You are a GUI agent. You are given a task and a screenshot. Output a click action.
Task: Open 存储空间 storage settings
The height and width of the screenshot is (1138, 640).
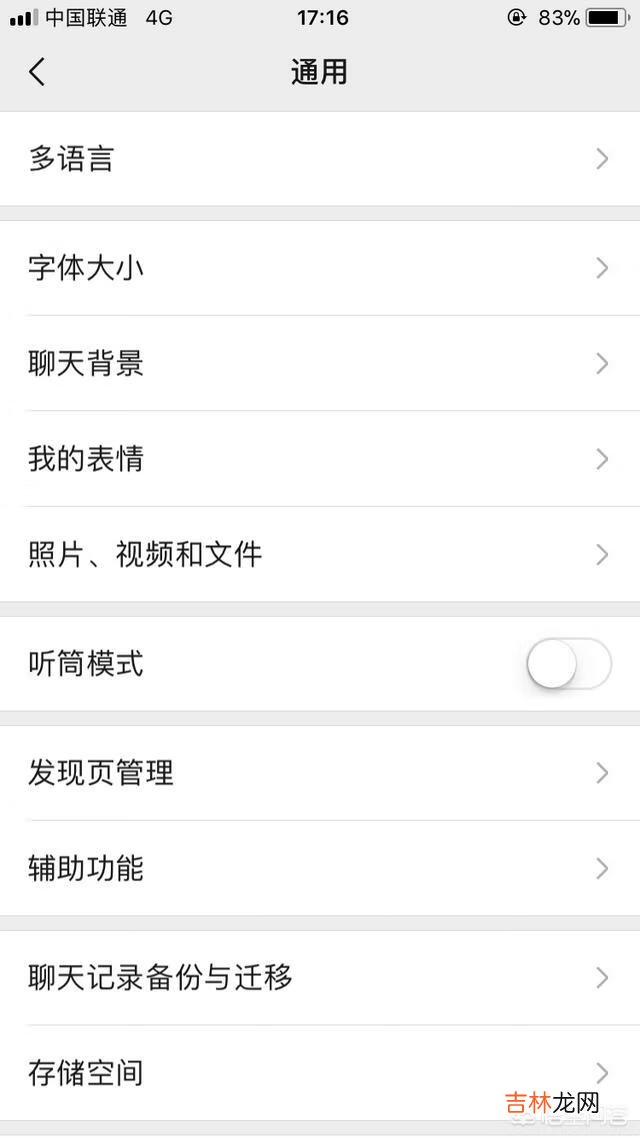[320, 1073]
